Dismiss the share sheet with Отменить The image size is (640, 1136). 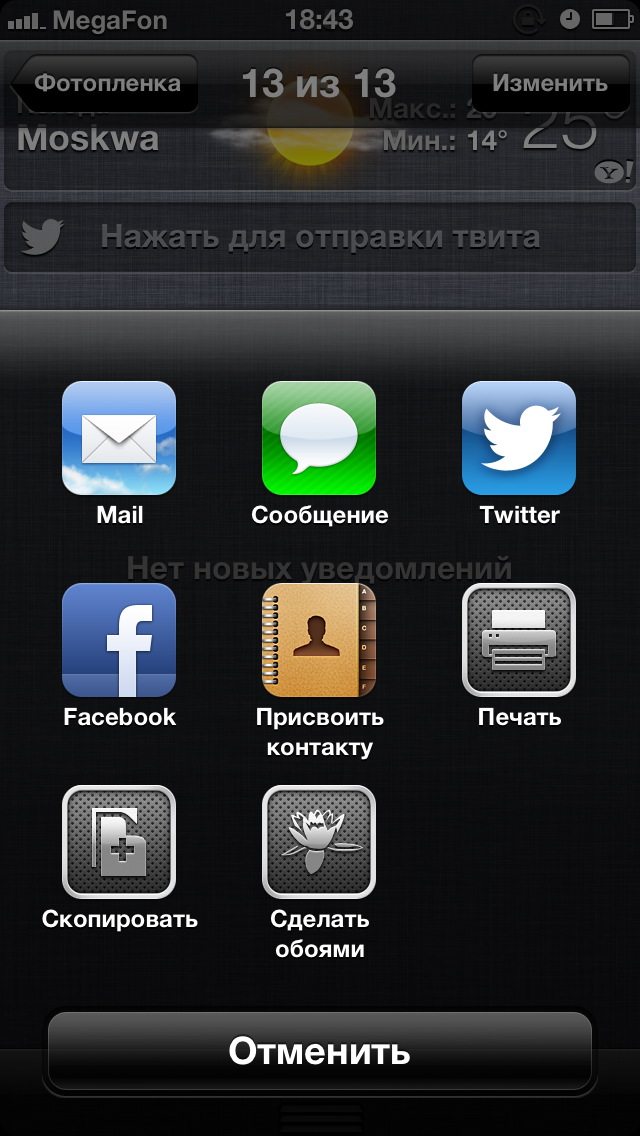point(320,1051)
